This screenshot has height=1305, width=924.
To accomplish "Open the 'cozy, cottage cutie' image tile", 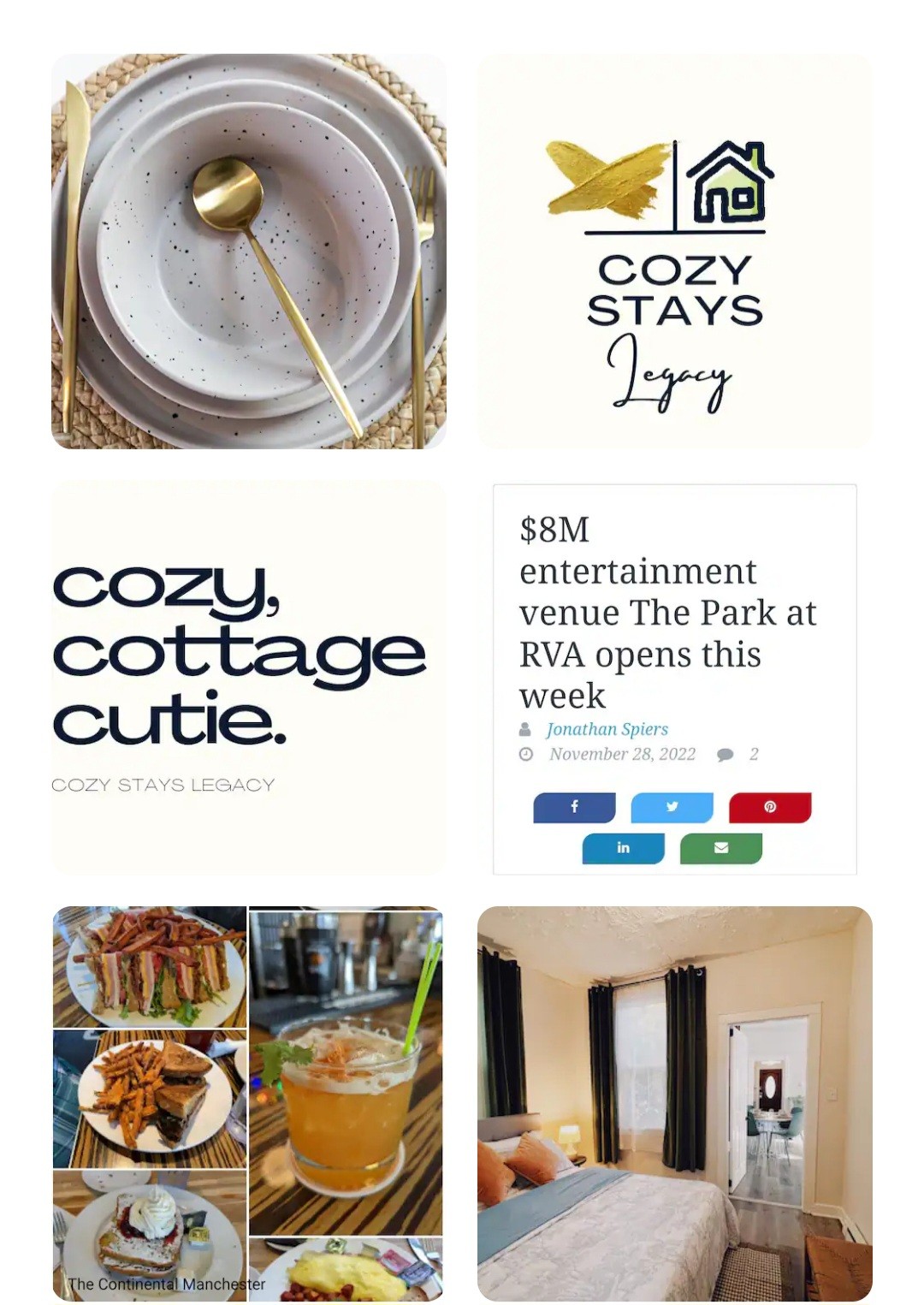I will pyautogui.click(x=248, y=678).
